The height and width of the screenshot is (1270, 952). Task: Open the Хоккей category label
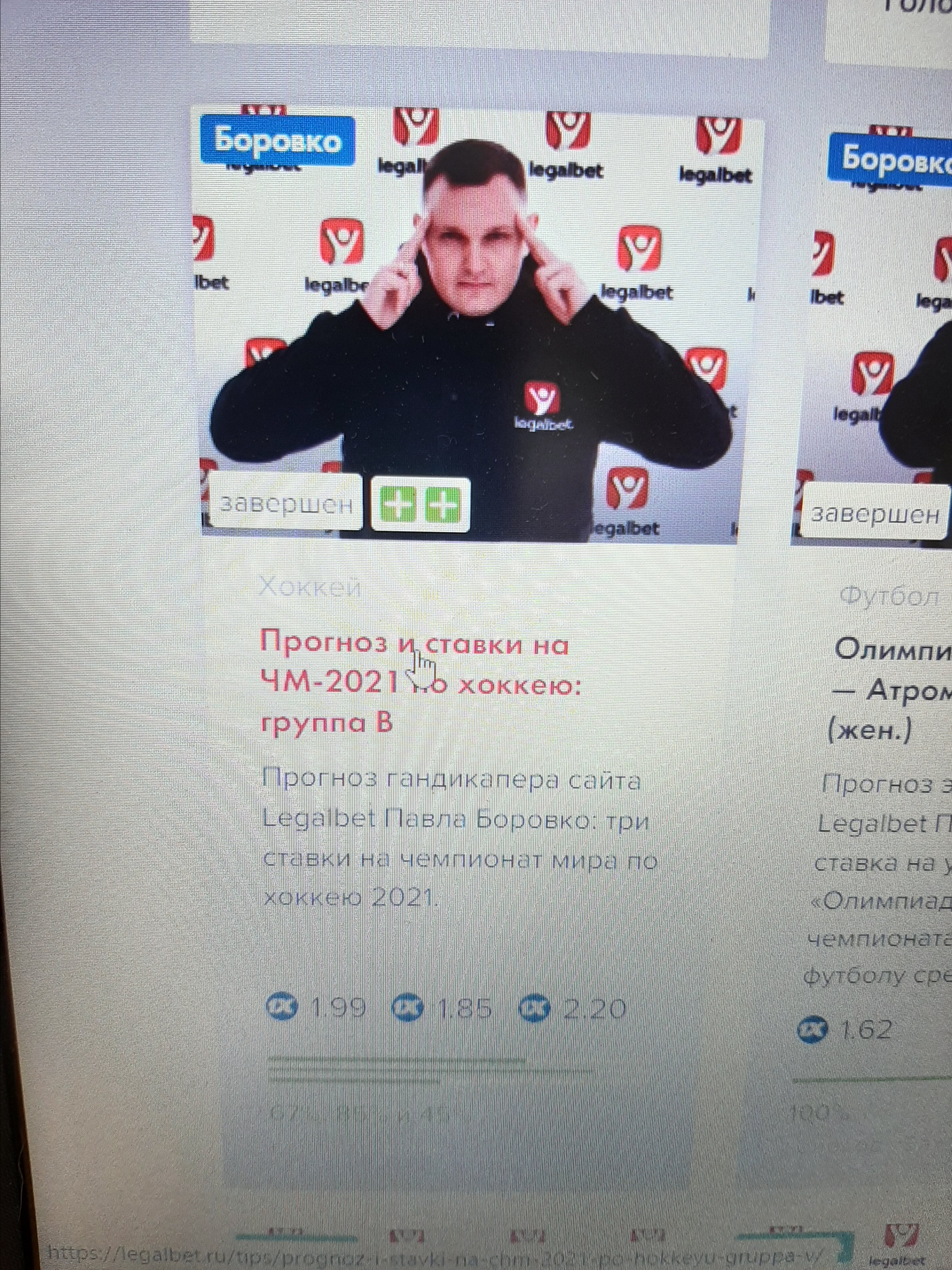310,587
